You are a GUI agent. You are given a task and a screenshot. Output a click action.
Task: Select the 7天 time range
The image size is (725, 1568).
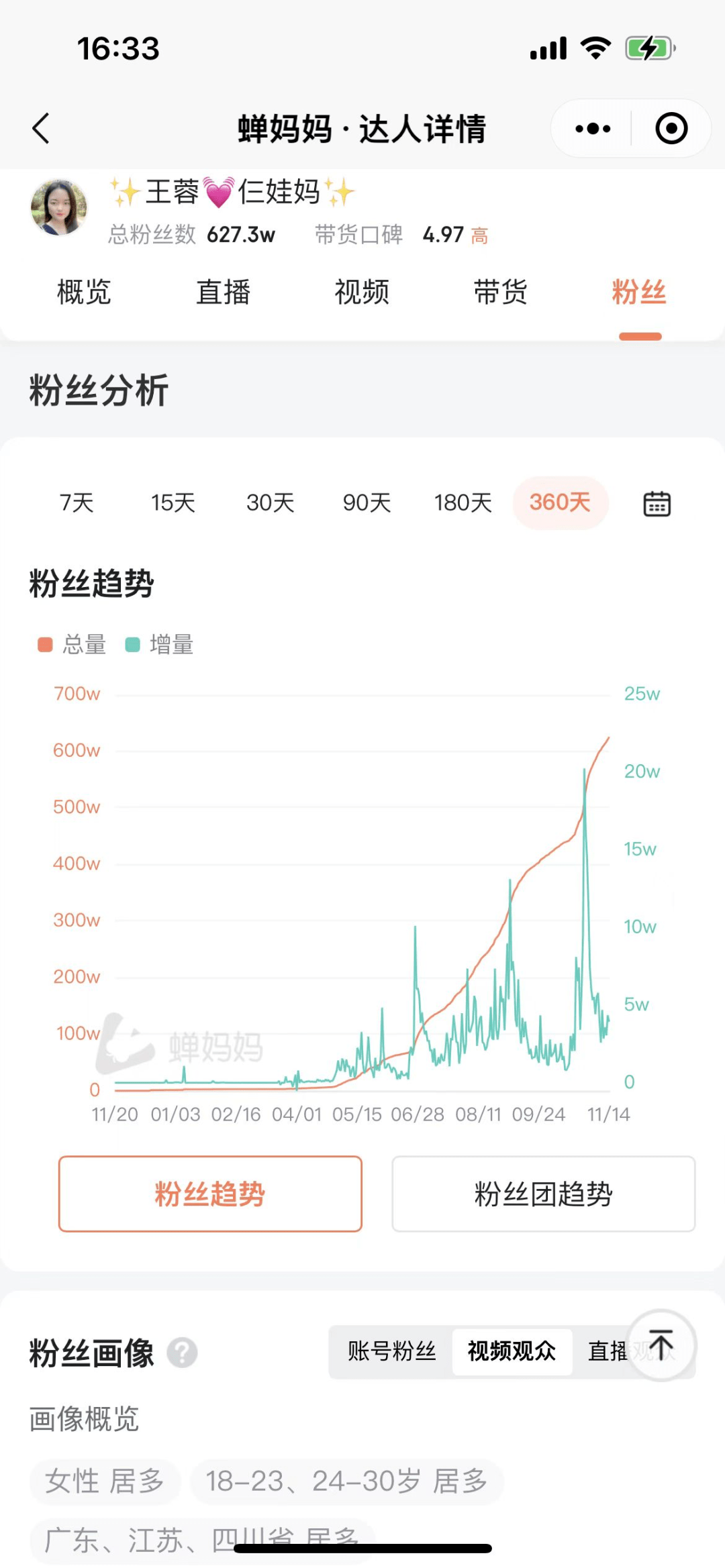click(77, 503)
